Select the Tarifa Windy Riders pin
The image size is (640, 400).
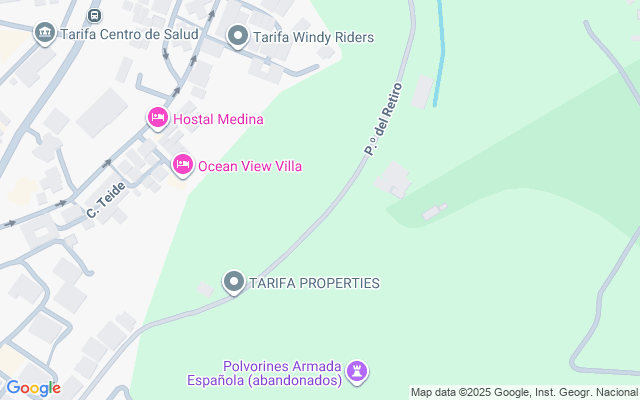pos(238,38)
